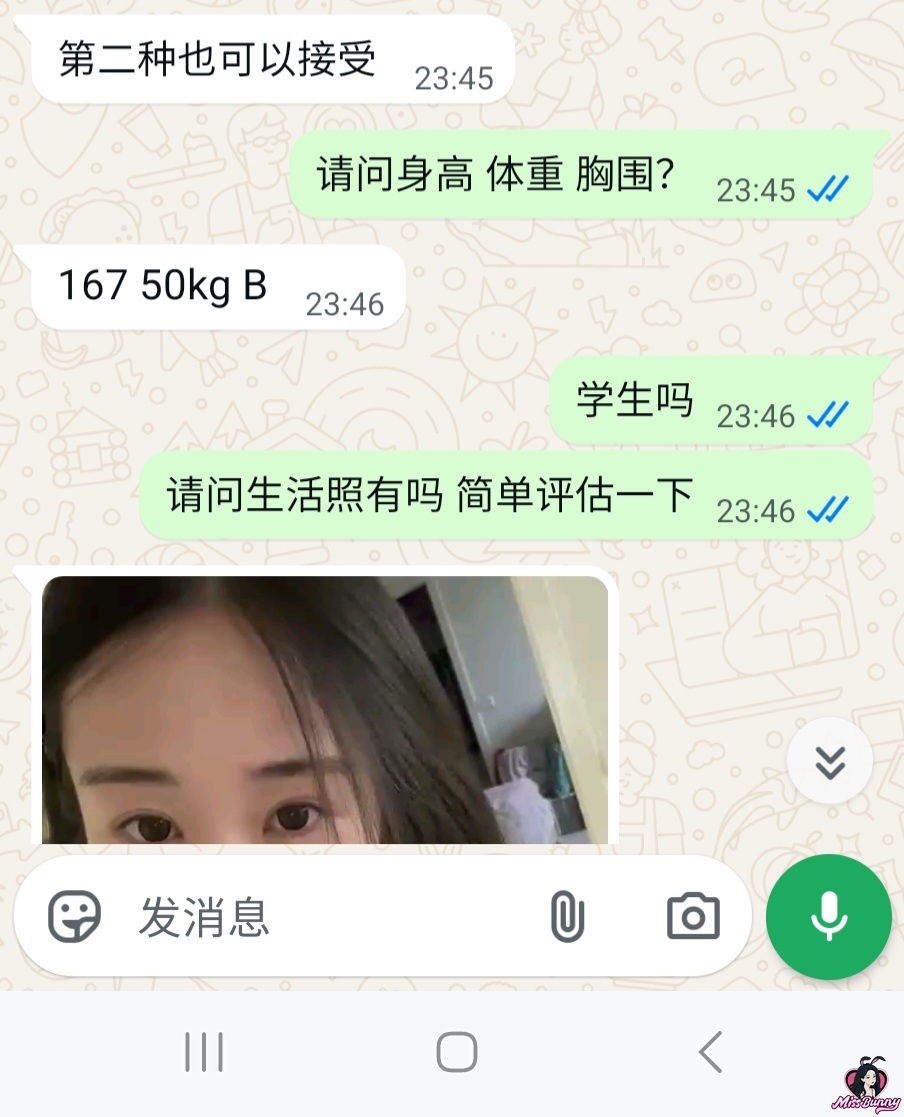Image resolution: width=904 pixels, height=1117 pixels.
Task: Open the attachment paperclip menu
Action: [566, 916]
